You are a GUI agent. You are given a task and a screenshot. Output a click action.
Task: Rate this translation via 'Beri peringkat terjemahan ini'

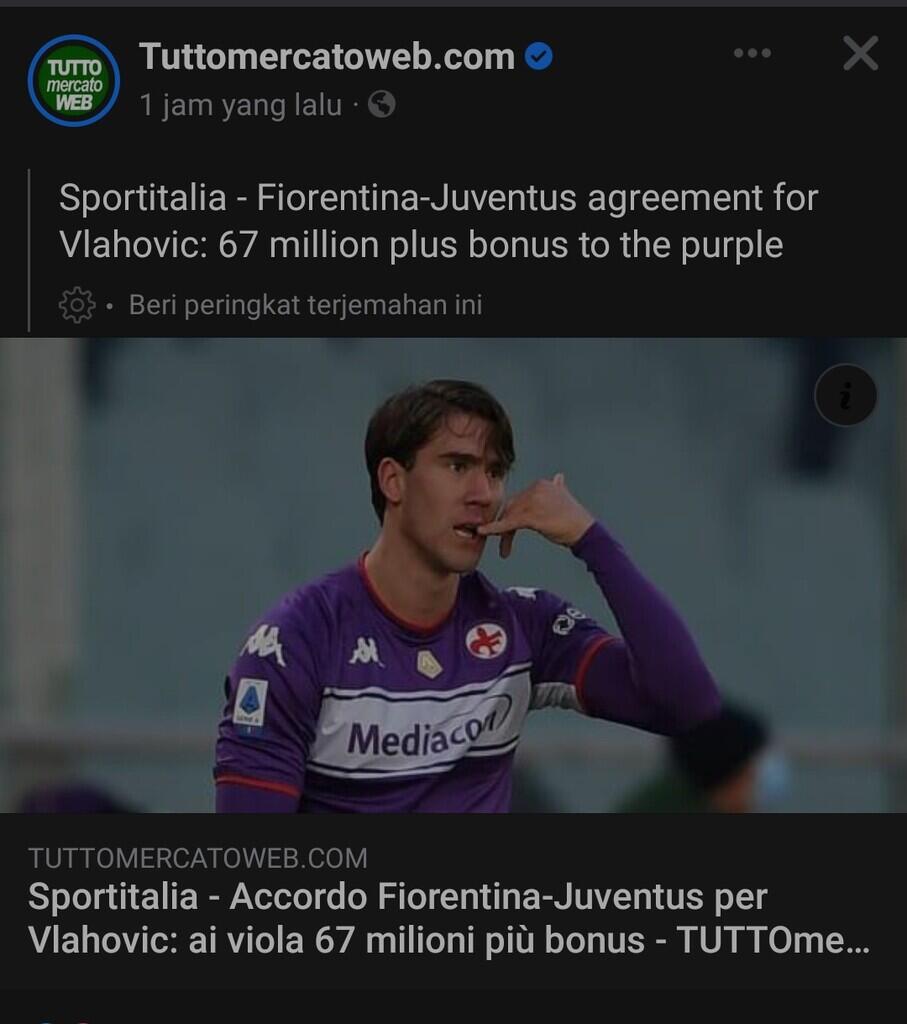coord(305,305)
